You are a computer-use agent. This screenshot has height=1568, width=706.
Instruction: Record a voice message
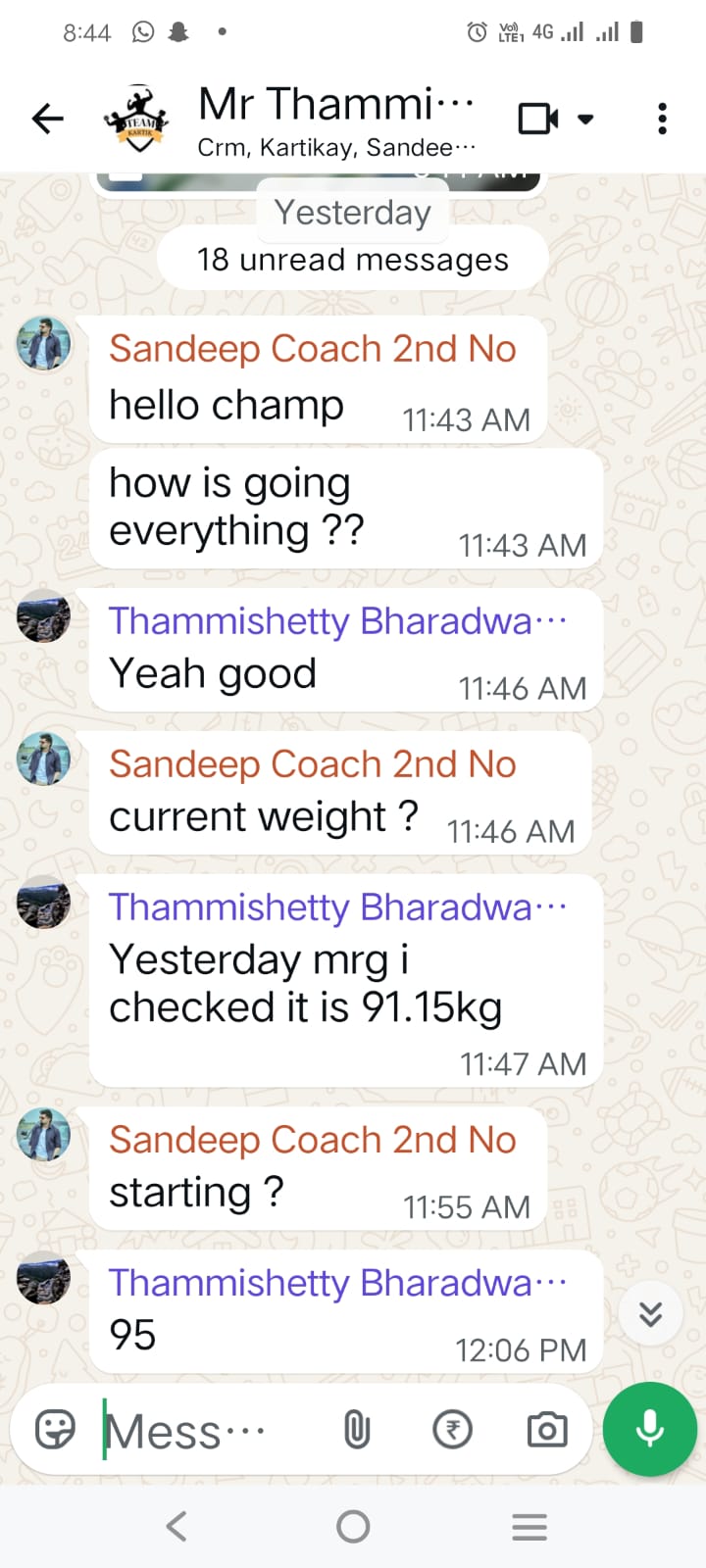click(649, 1430)
